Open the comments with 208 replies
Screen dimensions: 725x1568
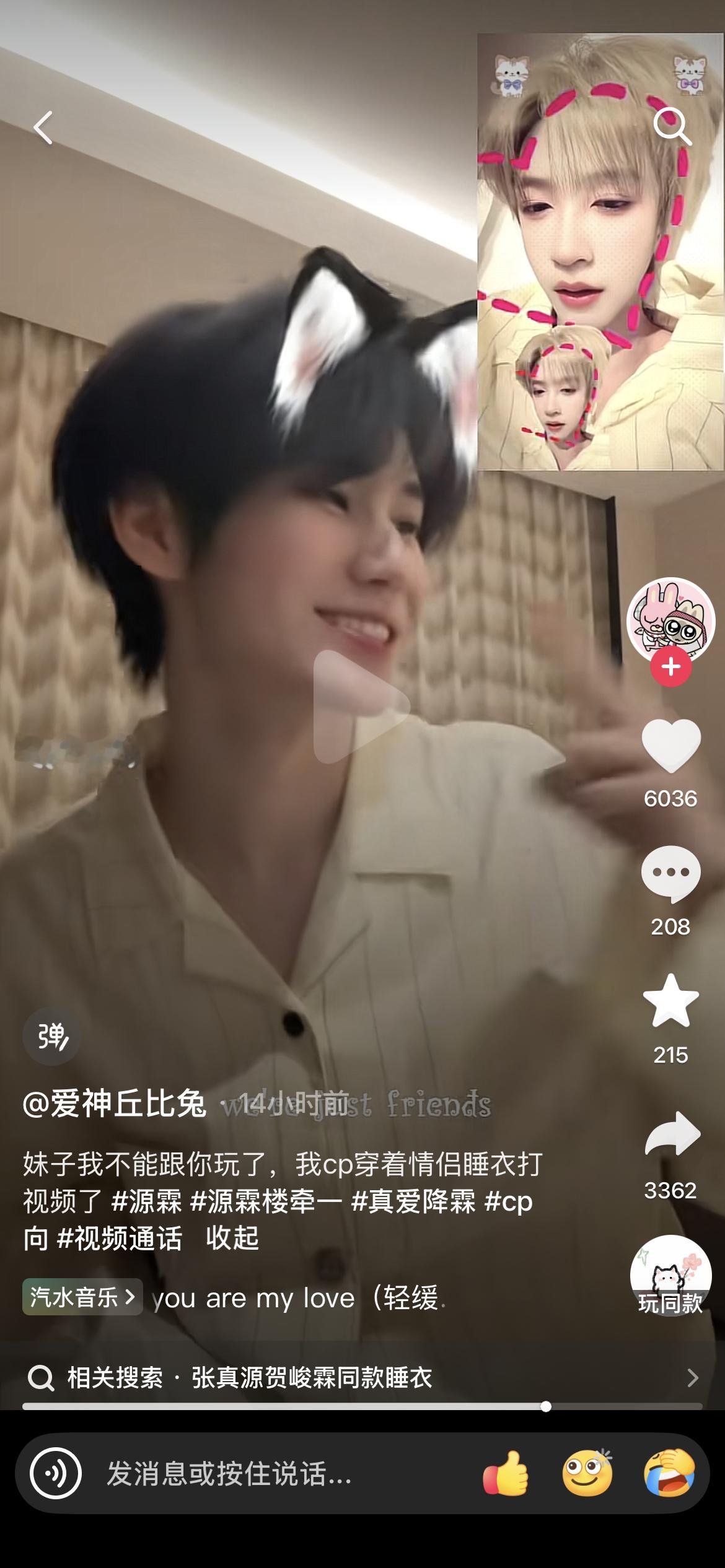(x=671, y=874)
